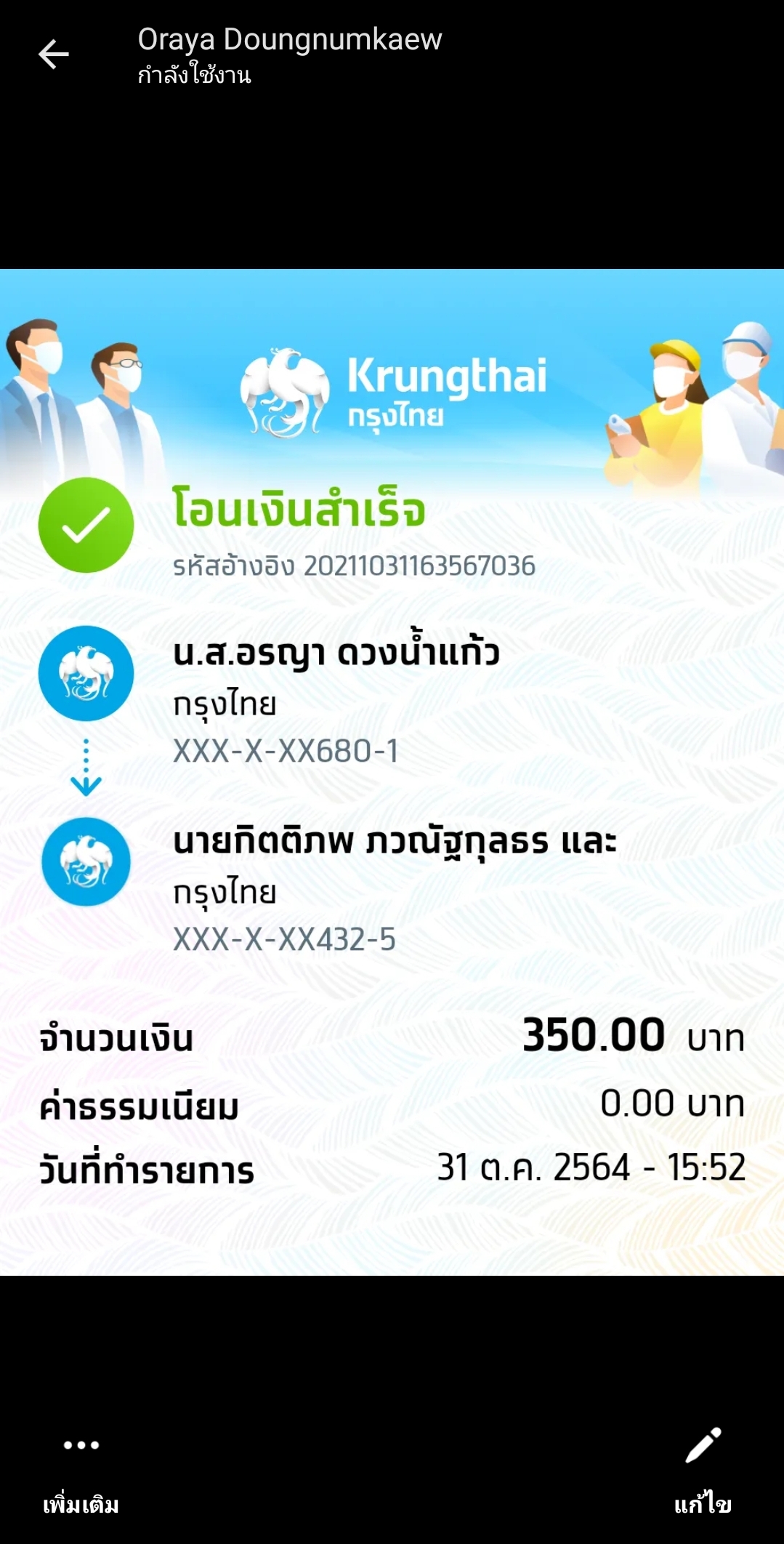This screenshot has height=1544, width=784.
Task: Tap แก้ไข to edit the image
Action: point(703,1468)
